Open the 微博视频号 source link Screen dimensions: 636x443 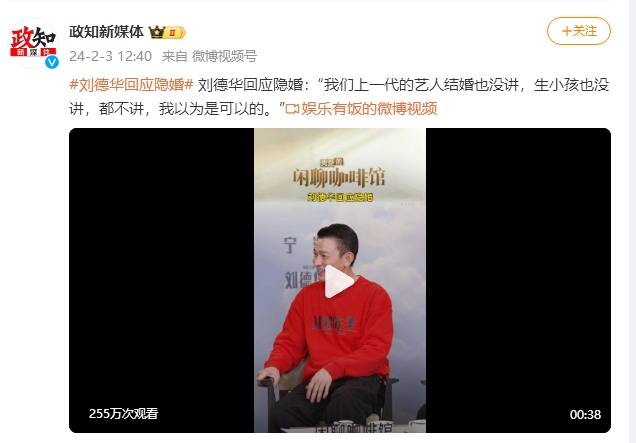pyautogui.click(x=224, y=56)
